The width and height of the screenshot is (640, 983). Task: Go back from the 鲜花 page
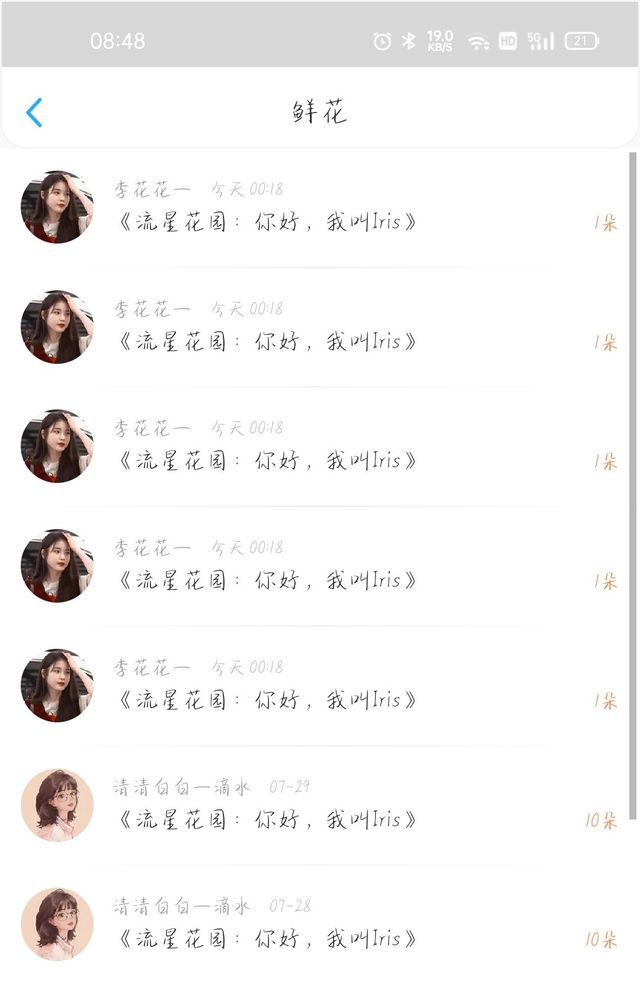click(34, 112)
